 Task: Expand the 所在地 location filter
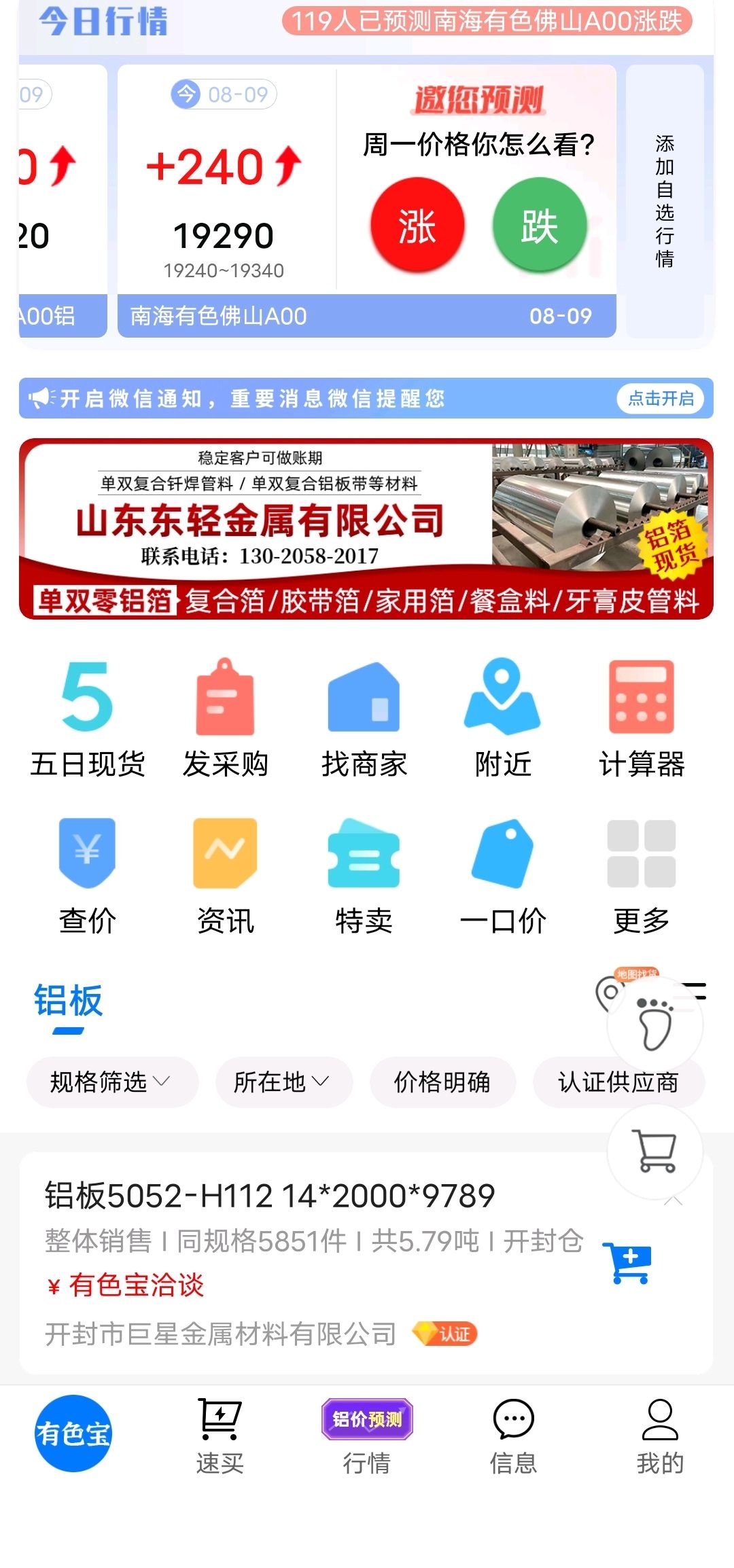coord(284,1082)
